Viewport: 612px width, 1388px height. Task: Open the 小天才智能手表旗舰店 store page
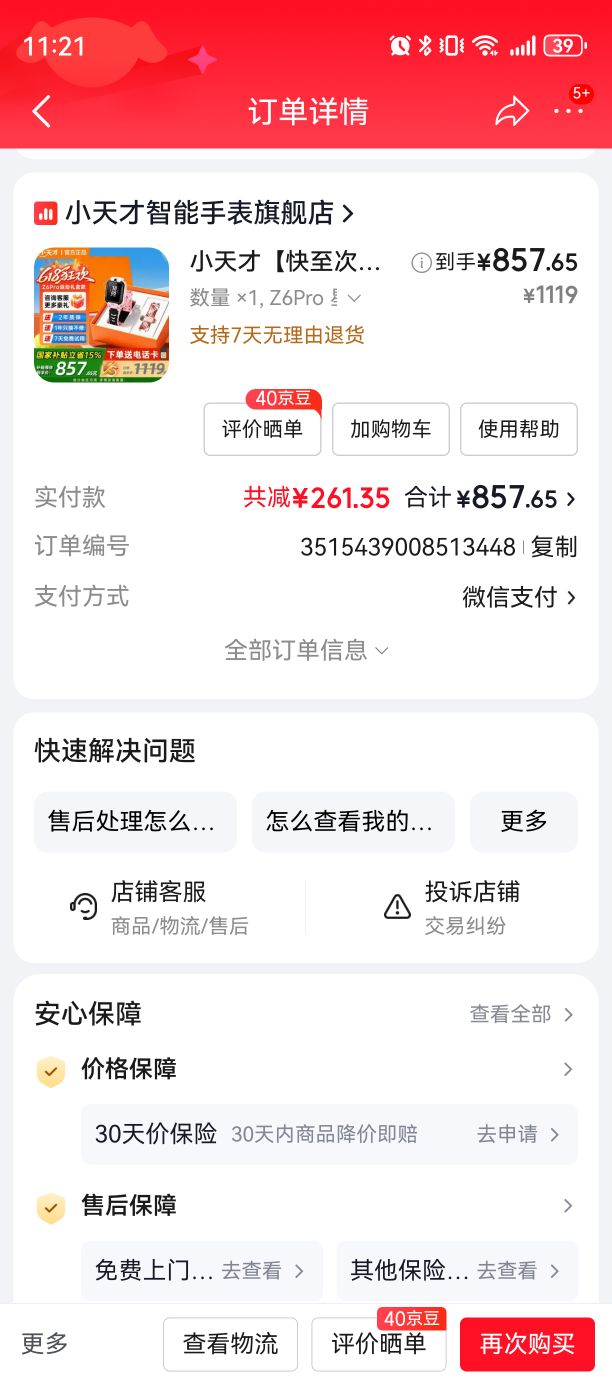(195, 213)
